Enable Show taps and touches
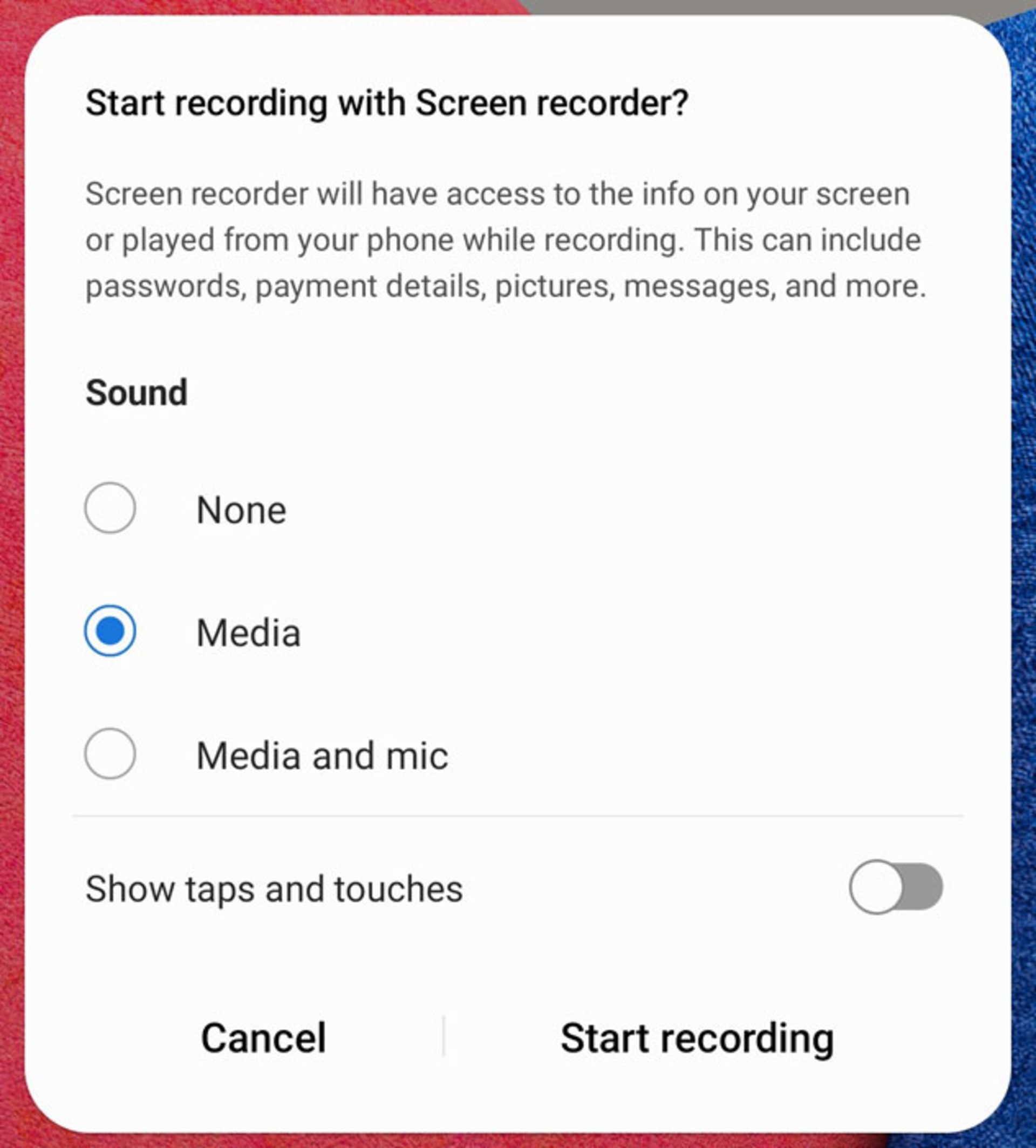1036x1148 pixels. [895, 887]
